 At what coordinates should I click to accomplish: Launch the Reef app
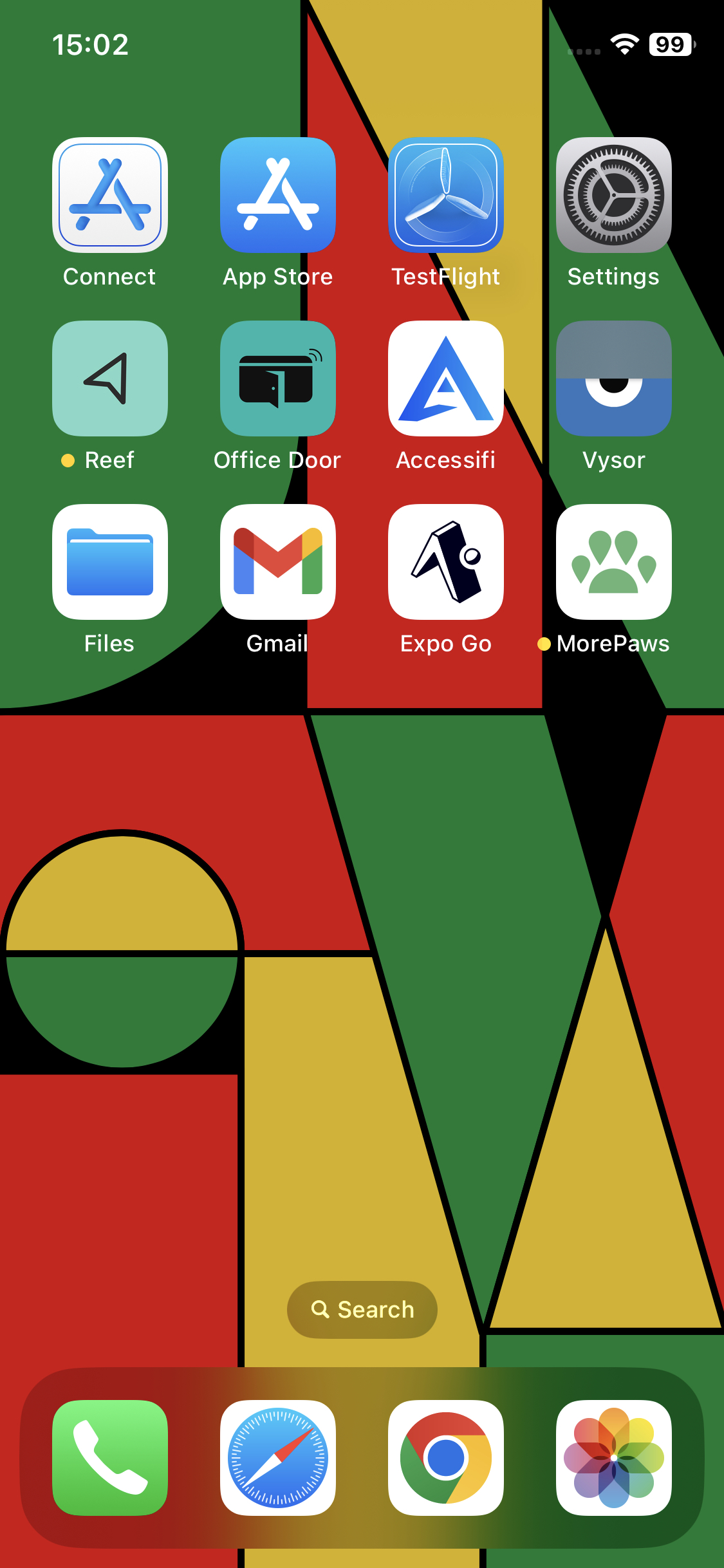click(110, 378)
